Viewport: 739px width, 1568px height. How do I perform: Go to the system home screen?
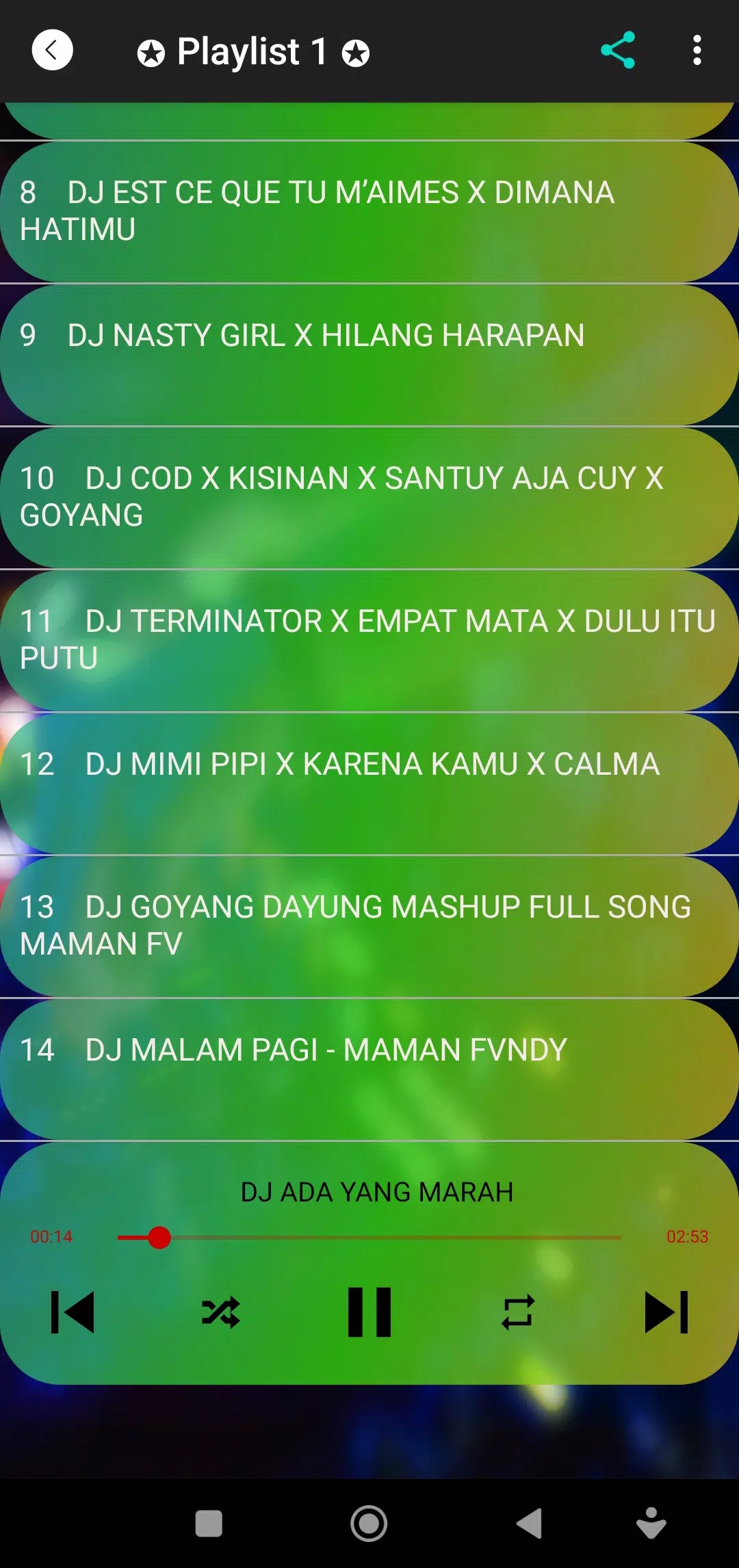tap(369, 1524)
